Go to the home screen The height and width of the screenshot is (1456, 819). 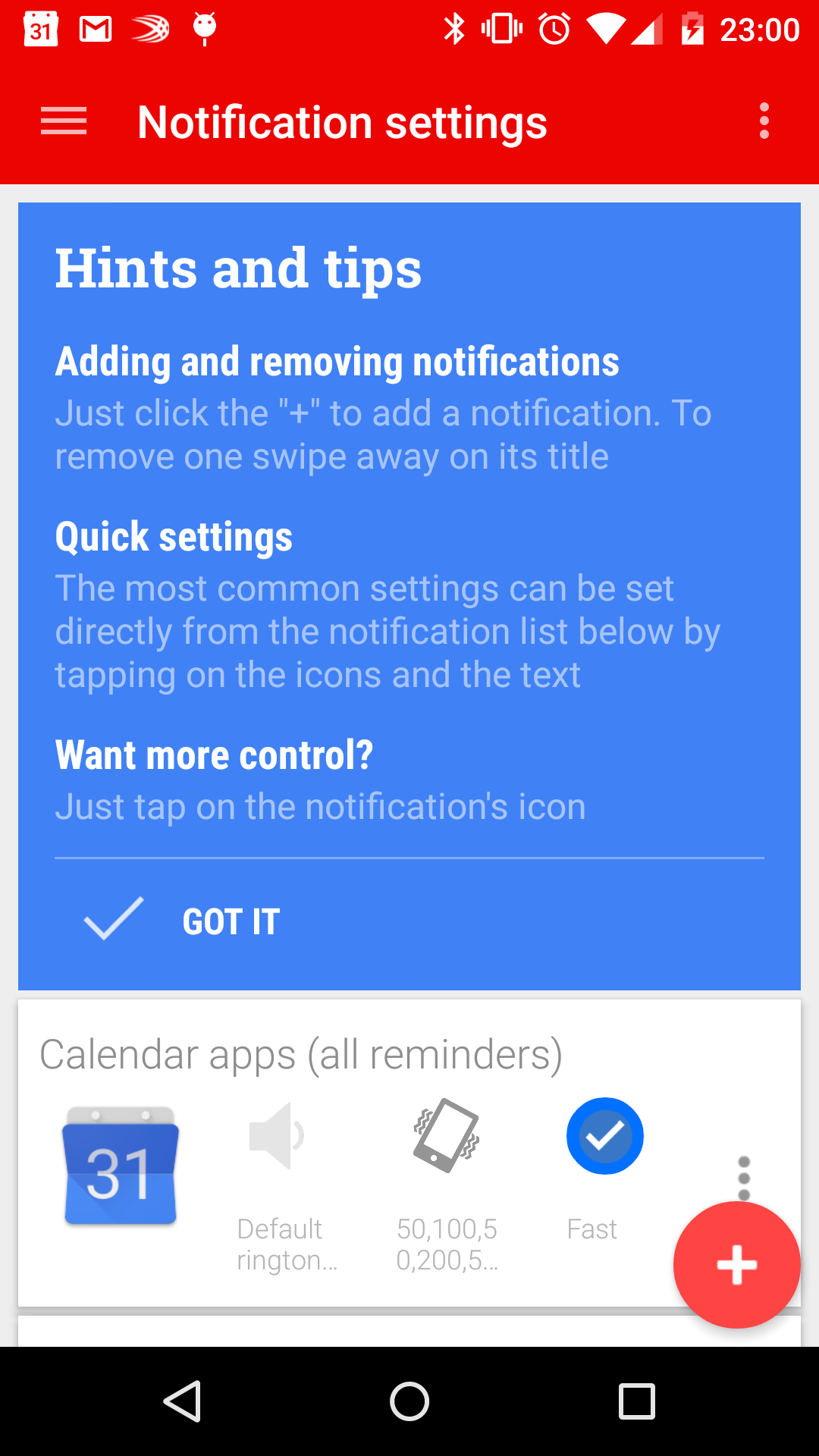click(x=409, y=1401)
